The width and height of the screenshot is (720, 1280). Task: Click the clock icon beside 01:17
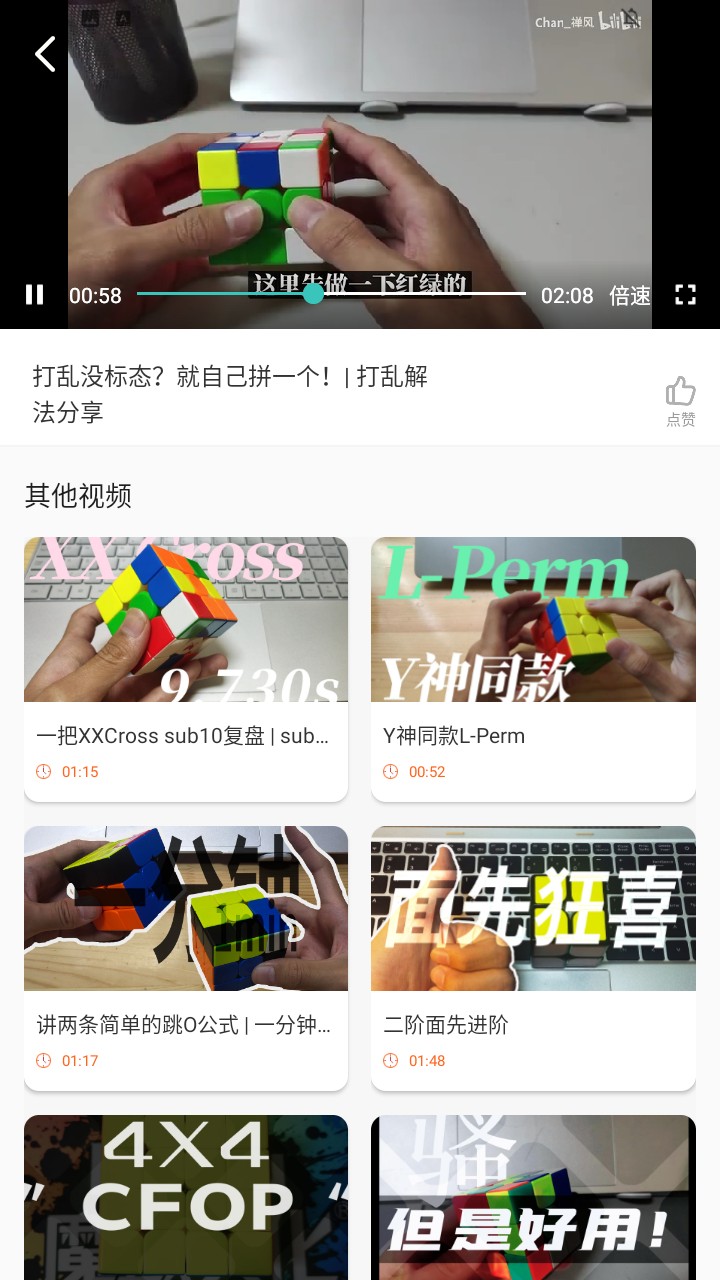(41, 1060)
